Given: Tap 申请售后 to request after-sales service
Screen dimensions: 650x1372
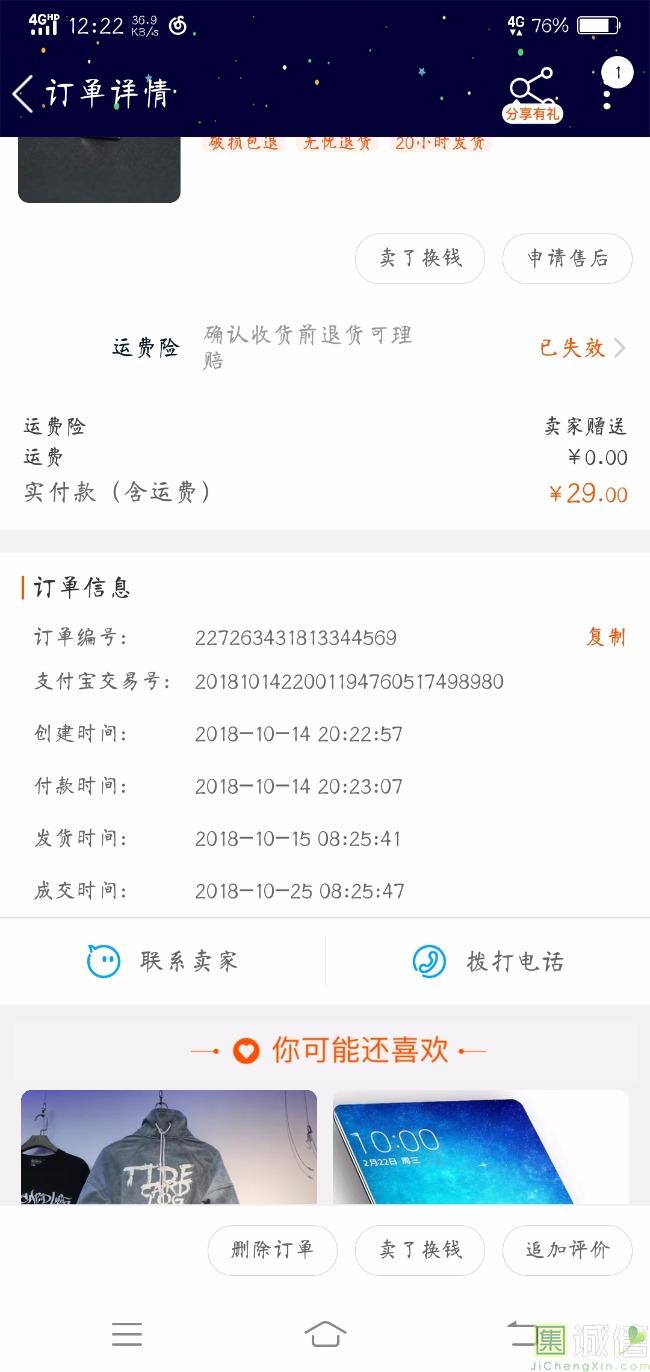Looking at the screenshot, I should pos(567,258).
